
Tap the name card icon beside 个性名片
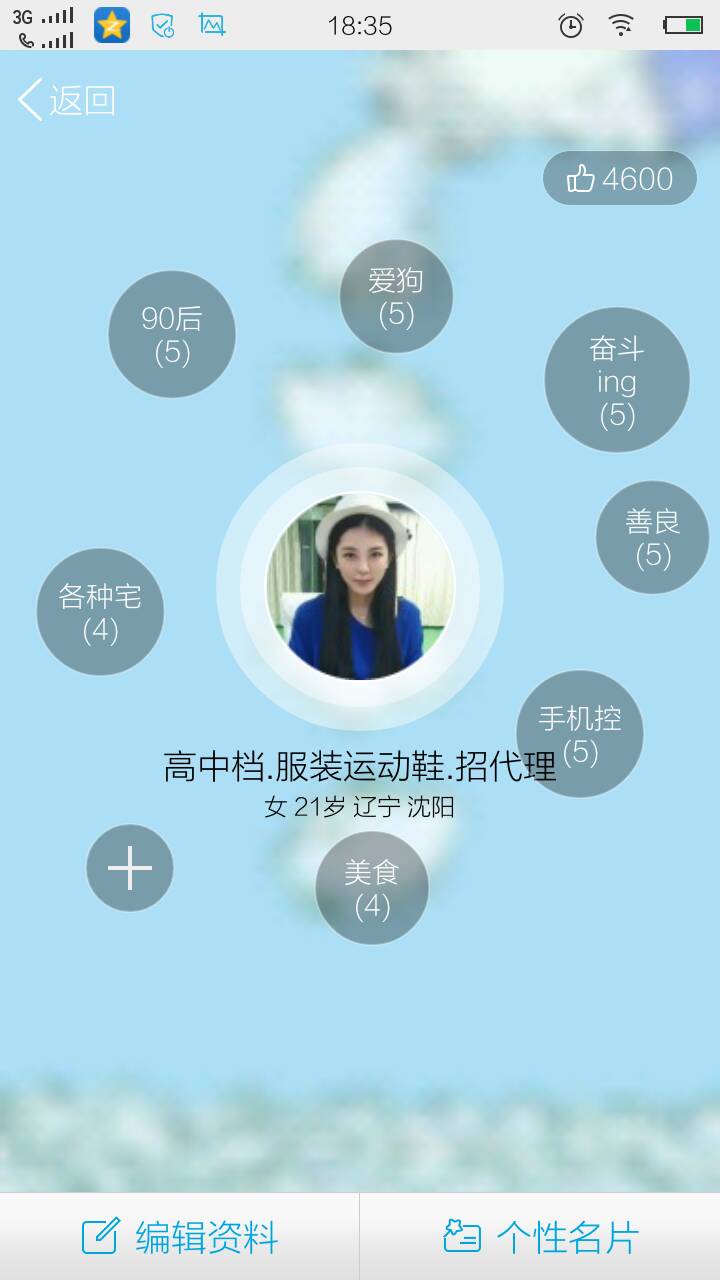click(459, 1236)
